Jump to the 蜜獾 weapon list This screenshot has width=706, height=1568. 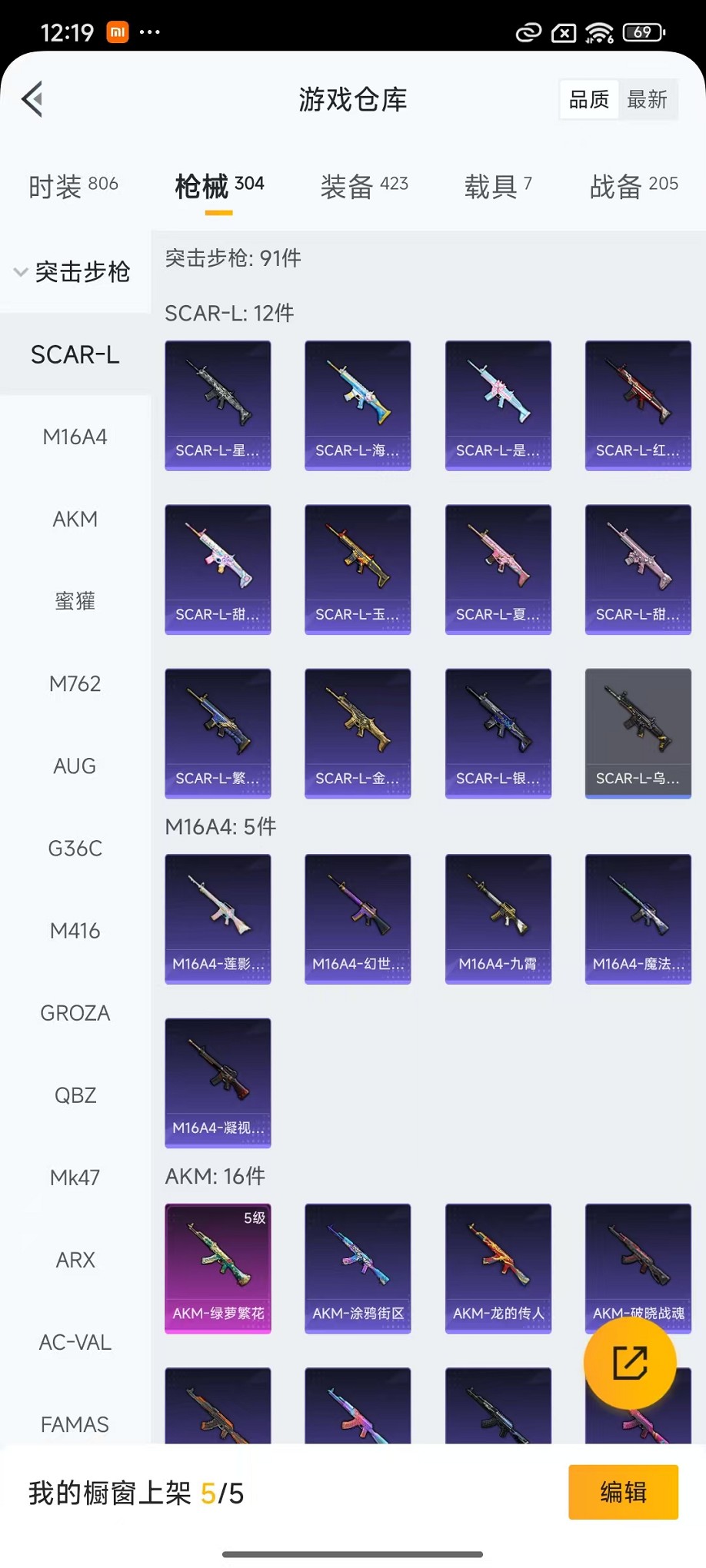point(75,601)
